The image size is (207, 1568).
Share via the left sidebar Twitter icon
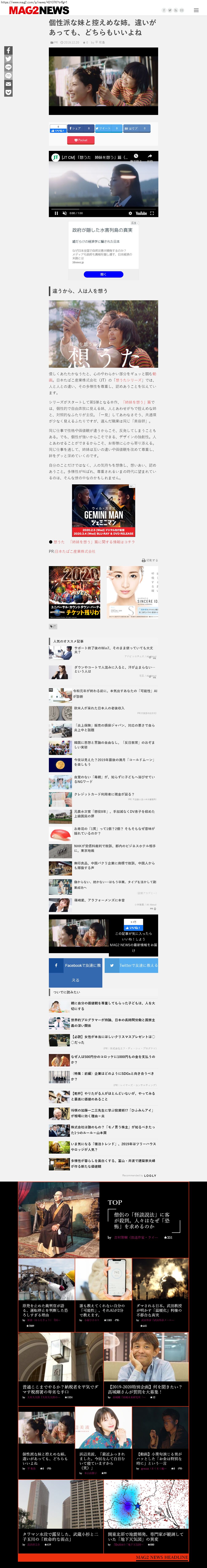(x=8, y=59)
